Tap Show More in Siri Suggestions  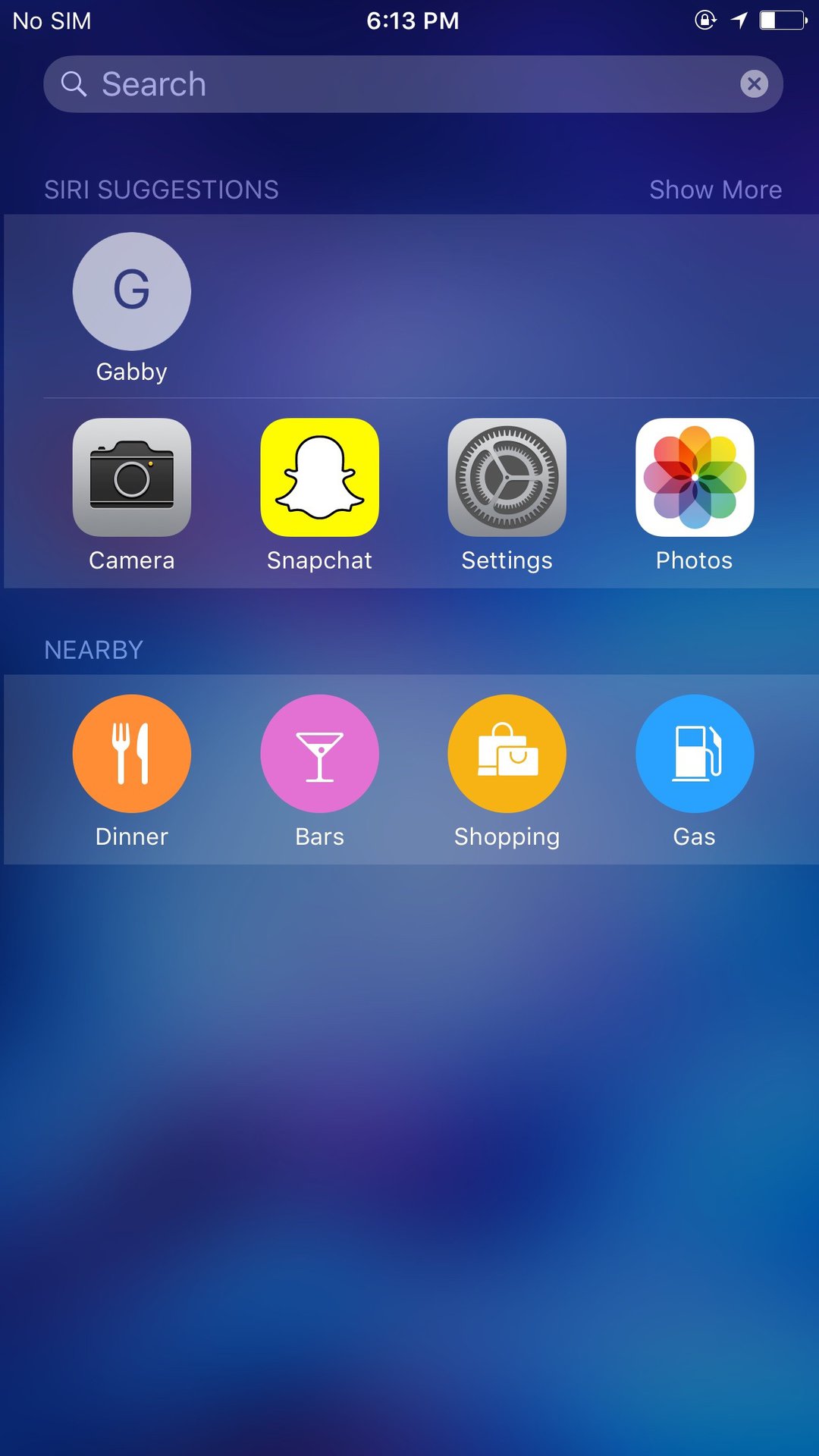tap(714, 190)
